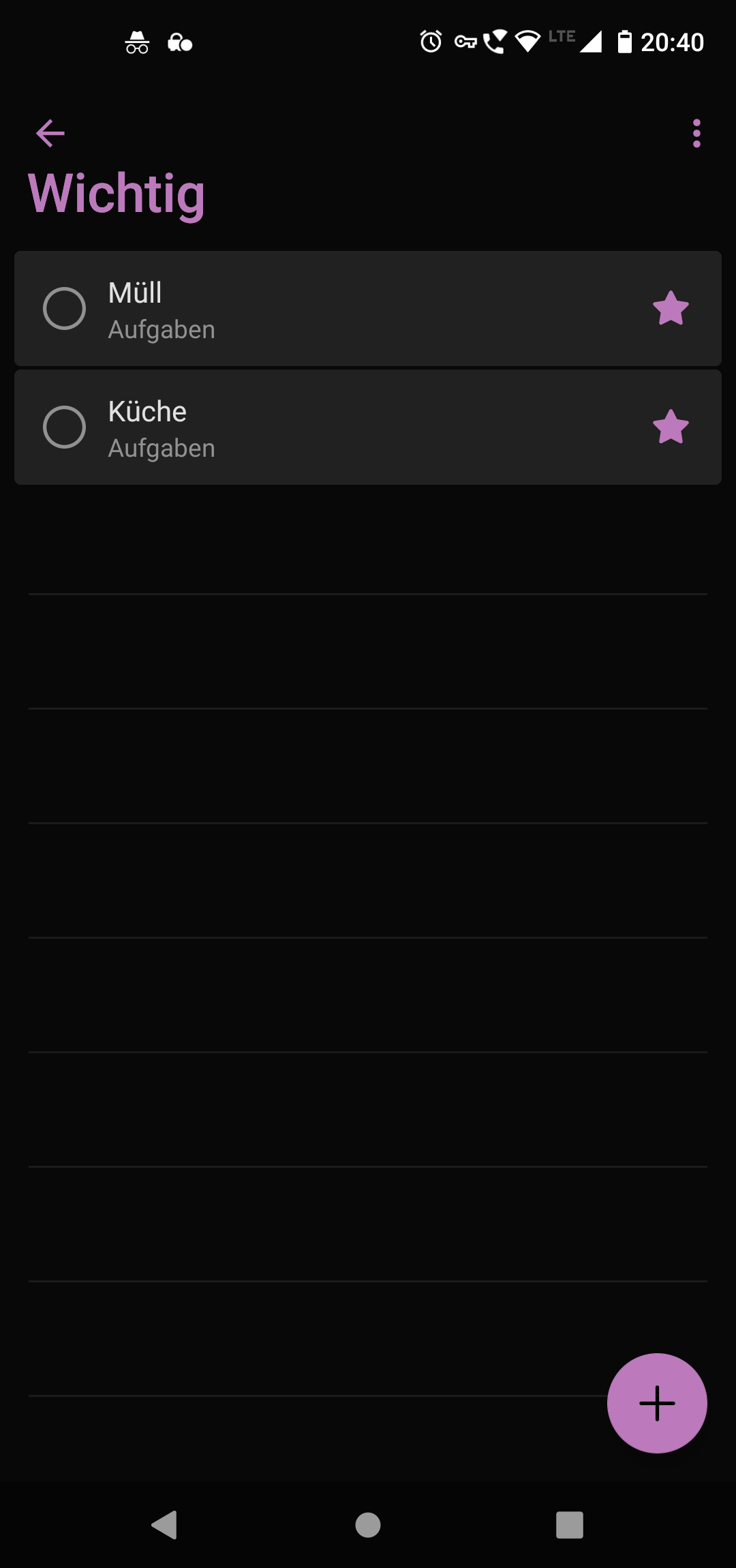Remove the star from Müll
Screen dimensions: 736x1568
click(x=671, y=308)
